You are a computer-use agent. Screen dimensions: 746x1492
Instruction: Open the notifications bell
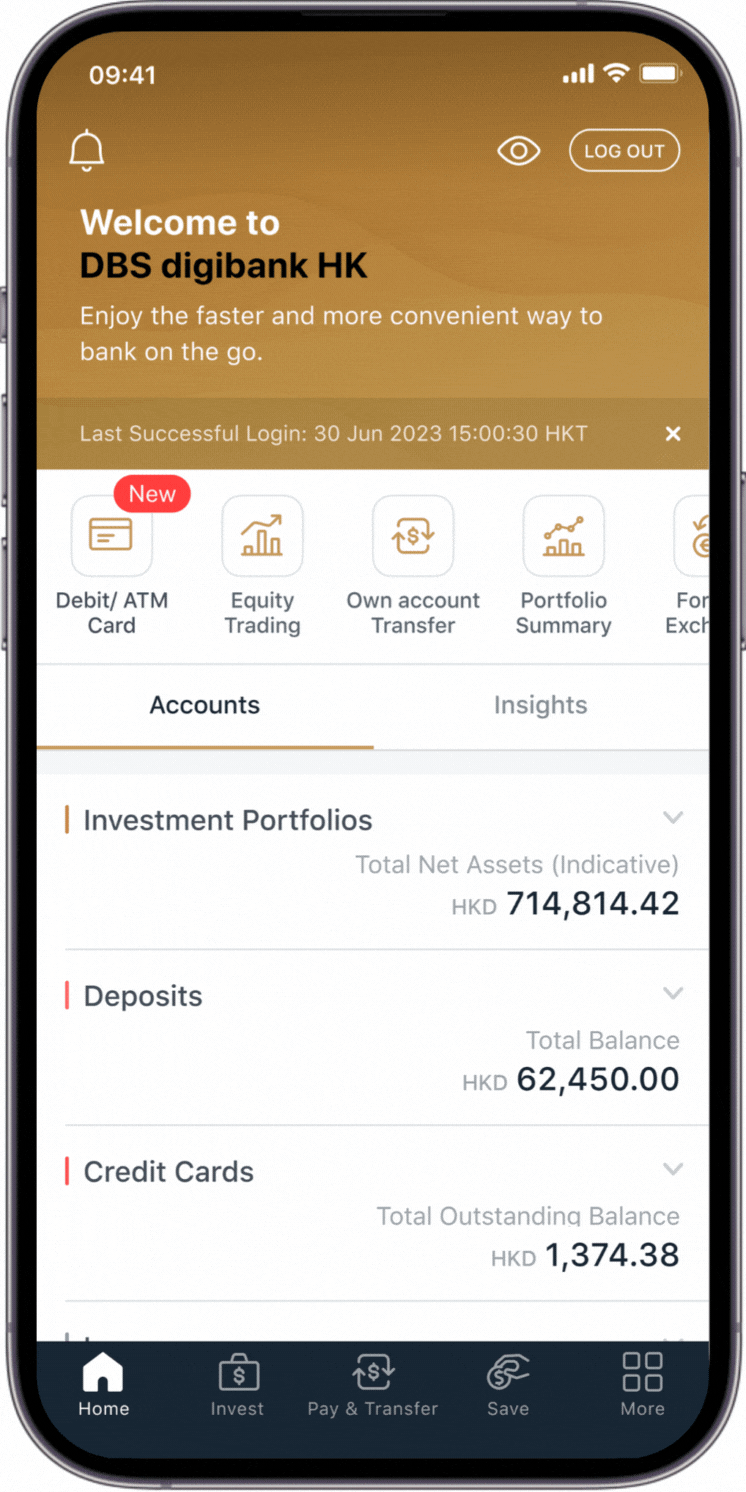[87, 152]
